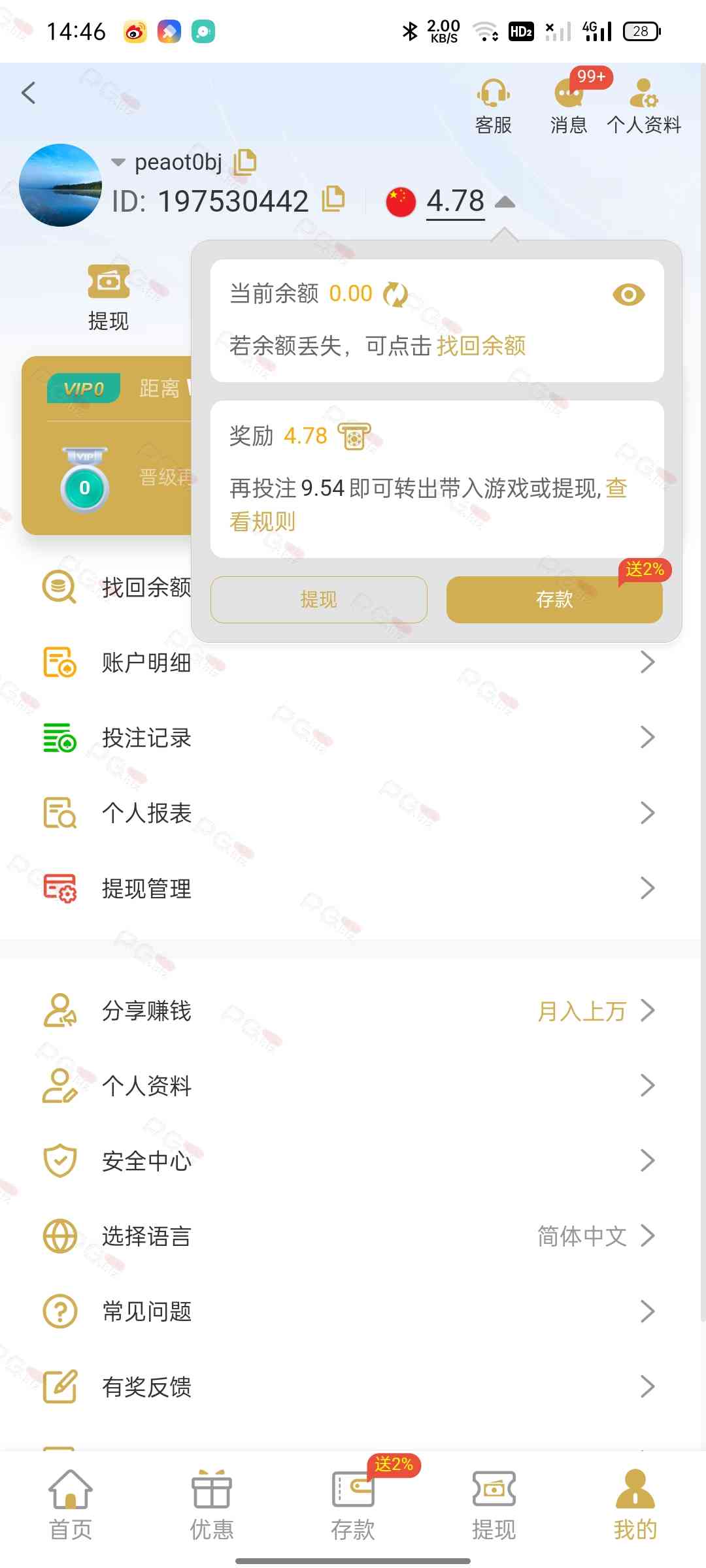The image size is (706, 1568).
Task: Tap the 提现 button in the balance popup
Action: pos(318,599)
